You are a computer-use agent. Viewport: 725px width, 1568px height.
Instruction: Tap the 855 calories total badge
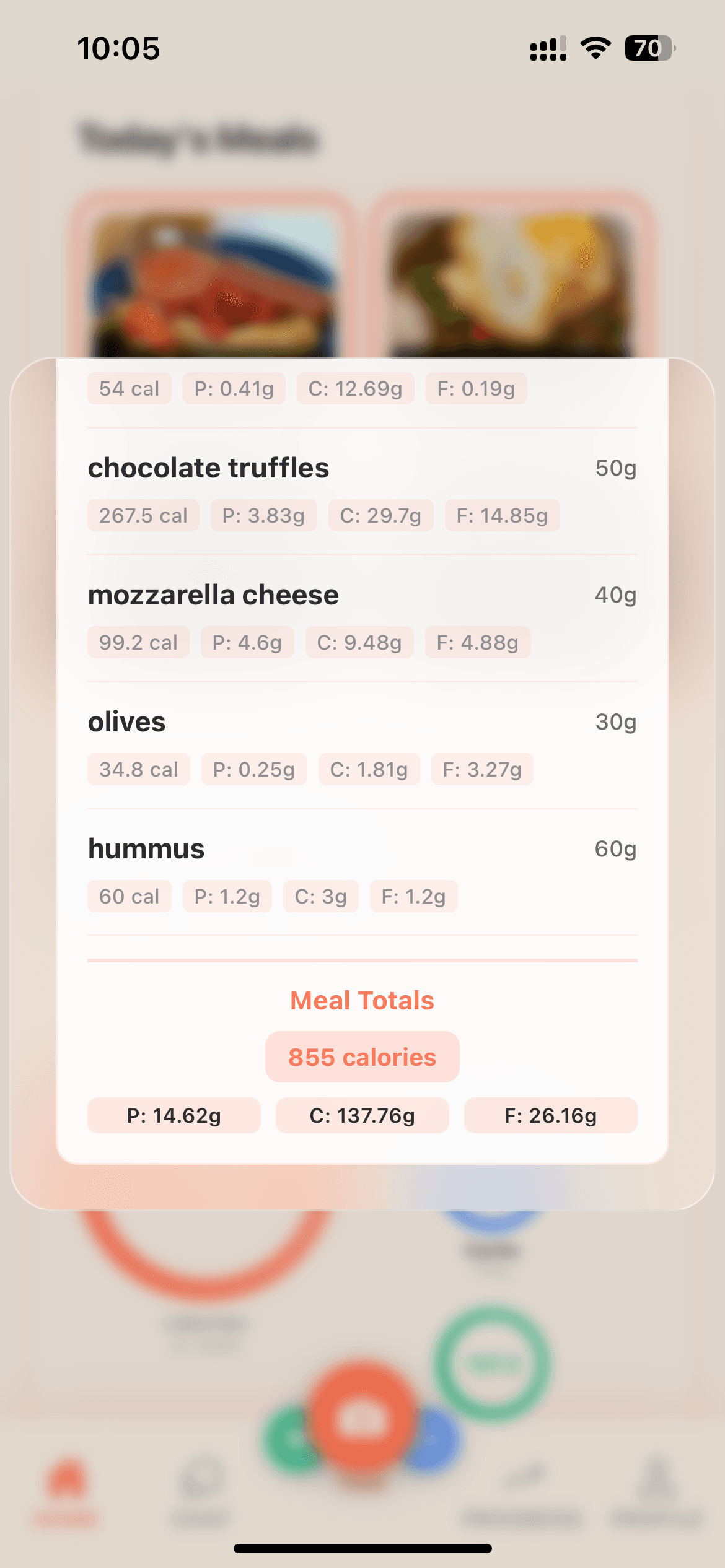362,1056
